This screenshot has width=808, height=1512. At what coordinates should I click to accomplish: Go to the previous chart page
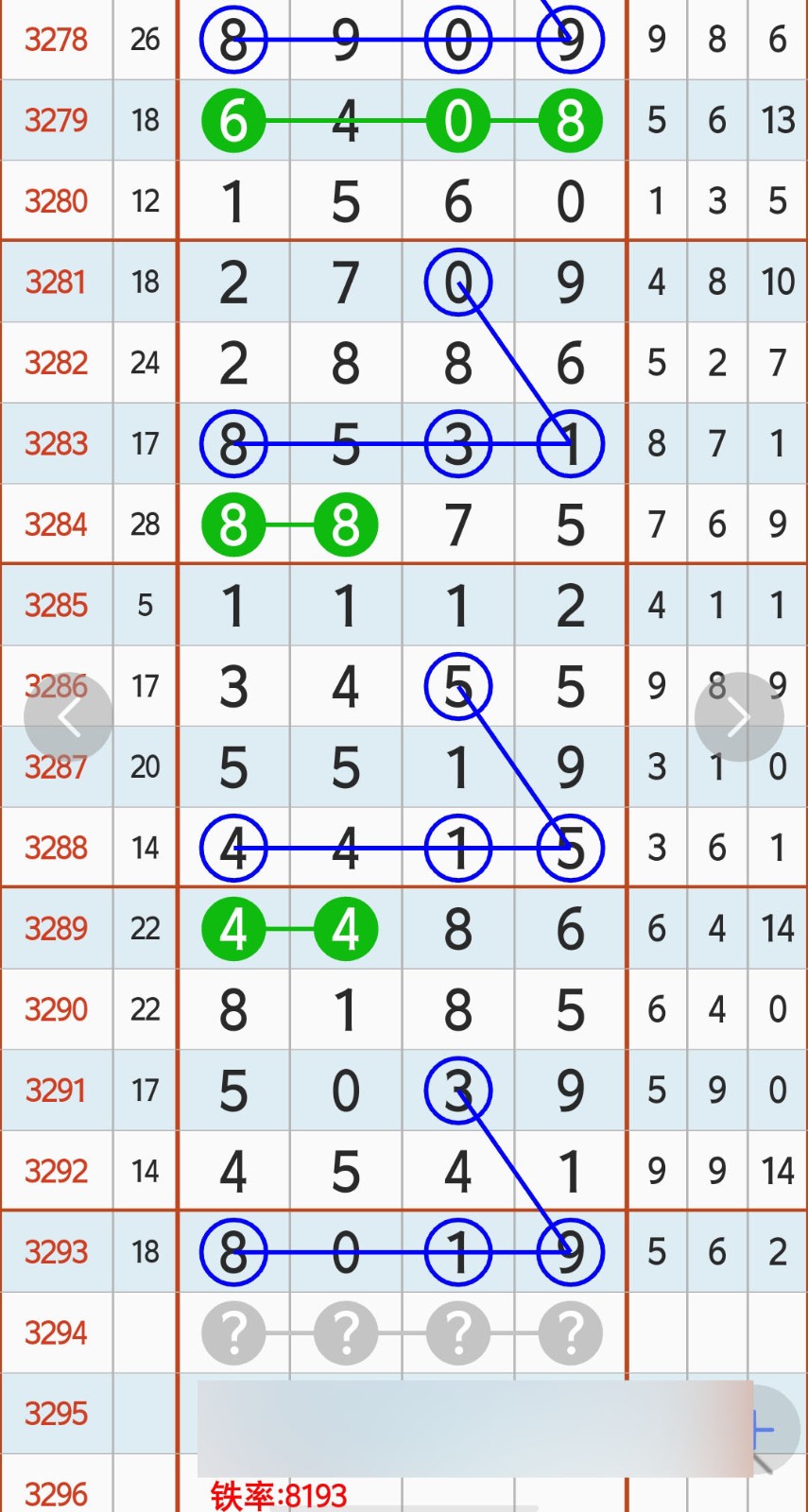tap(68, 717)
